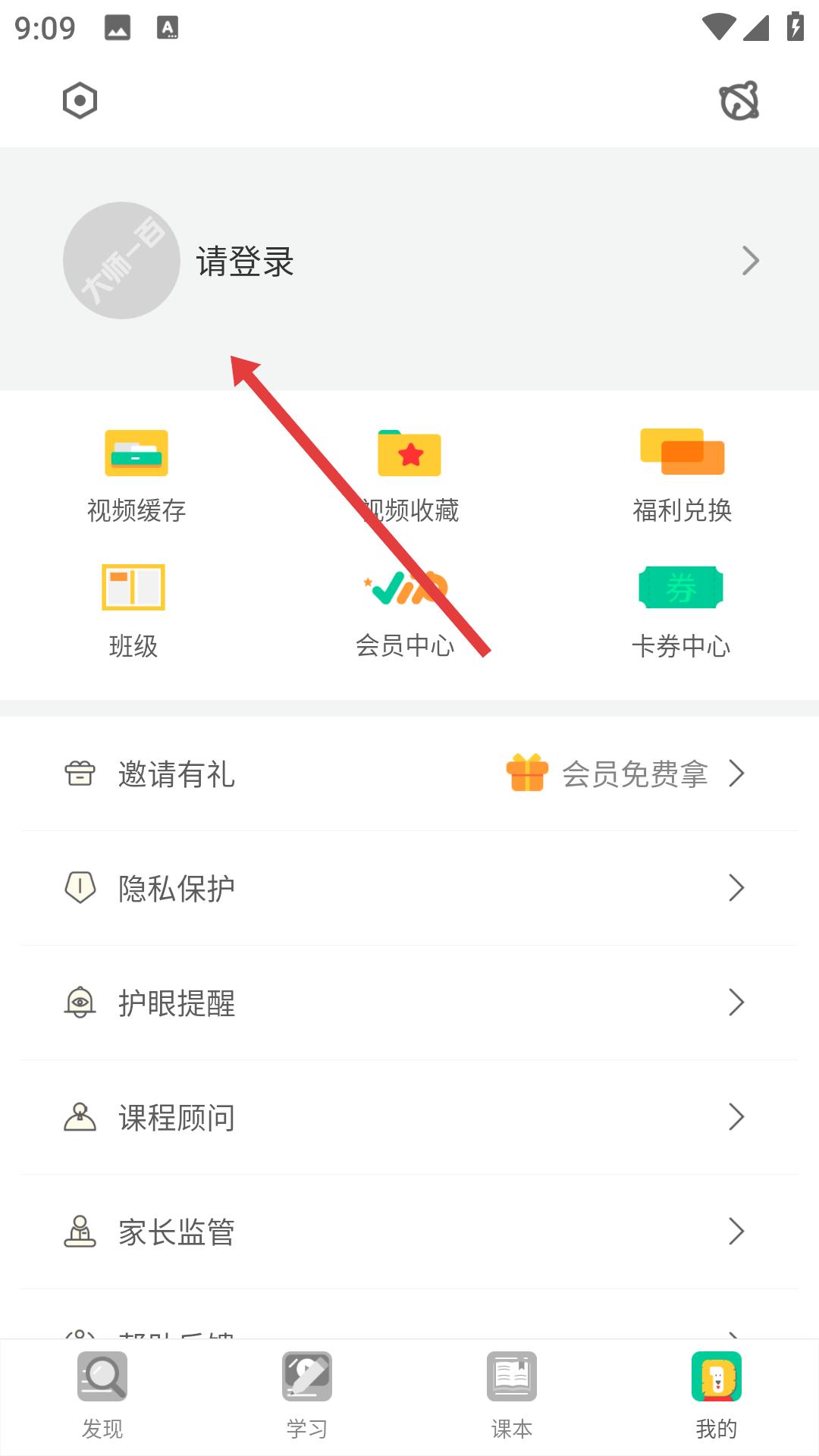Screen dimensions: 819x1456
Task: Switch to the 发现 tab
Action: coord(102,1395)
